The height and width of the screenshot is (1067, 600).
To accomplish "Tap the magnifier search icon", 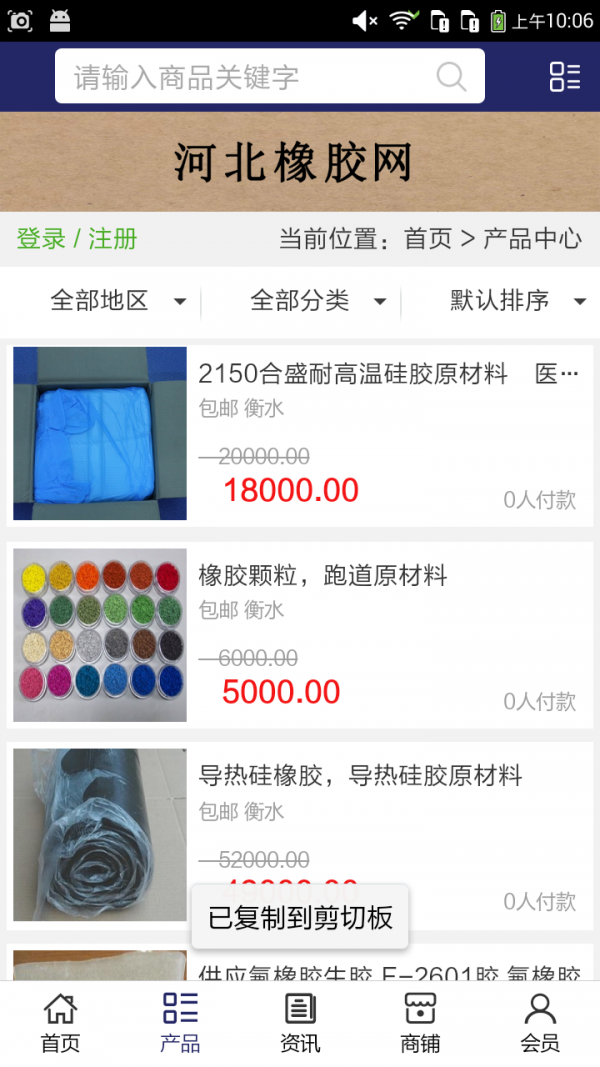I will 451,77.
